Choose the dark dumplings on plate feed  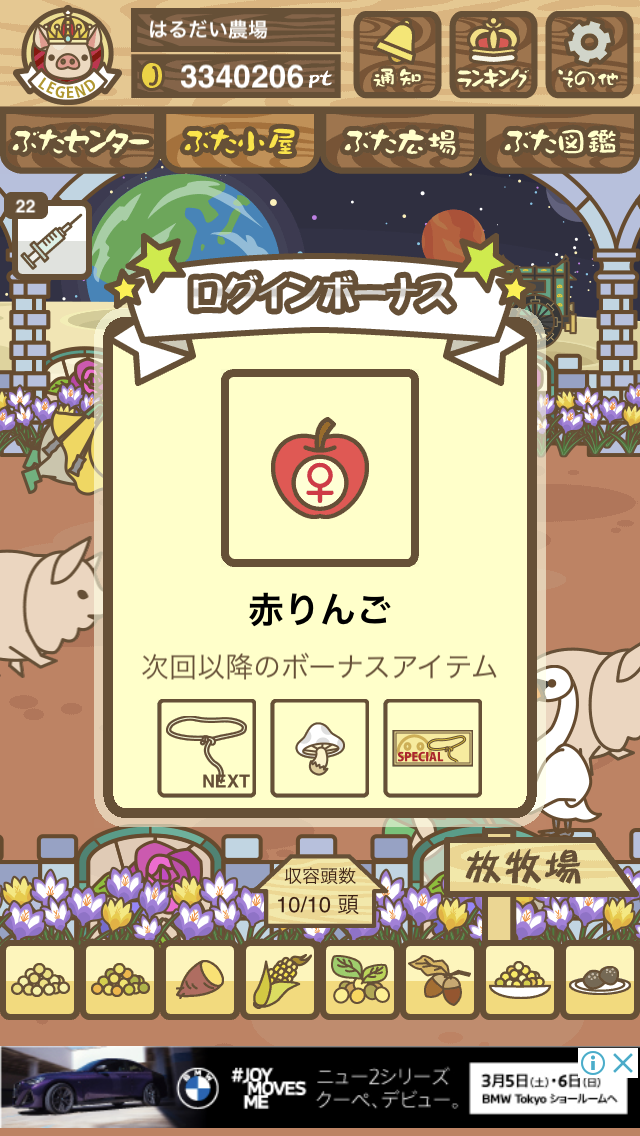coord(600,980)
